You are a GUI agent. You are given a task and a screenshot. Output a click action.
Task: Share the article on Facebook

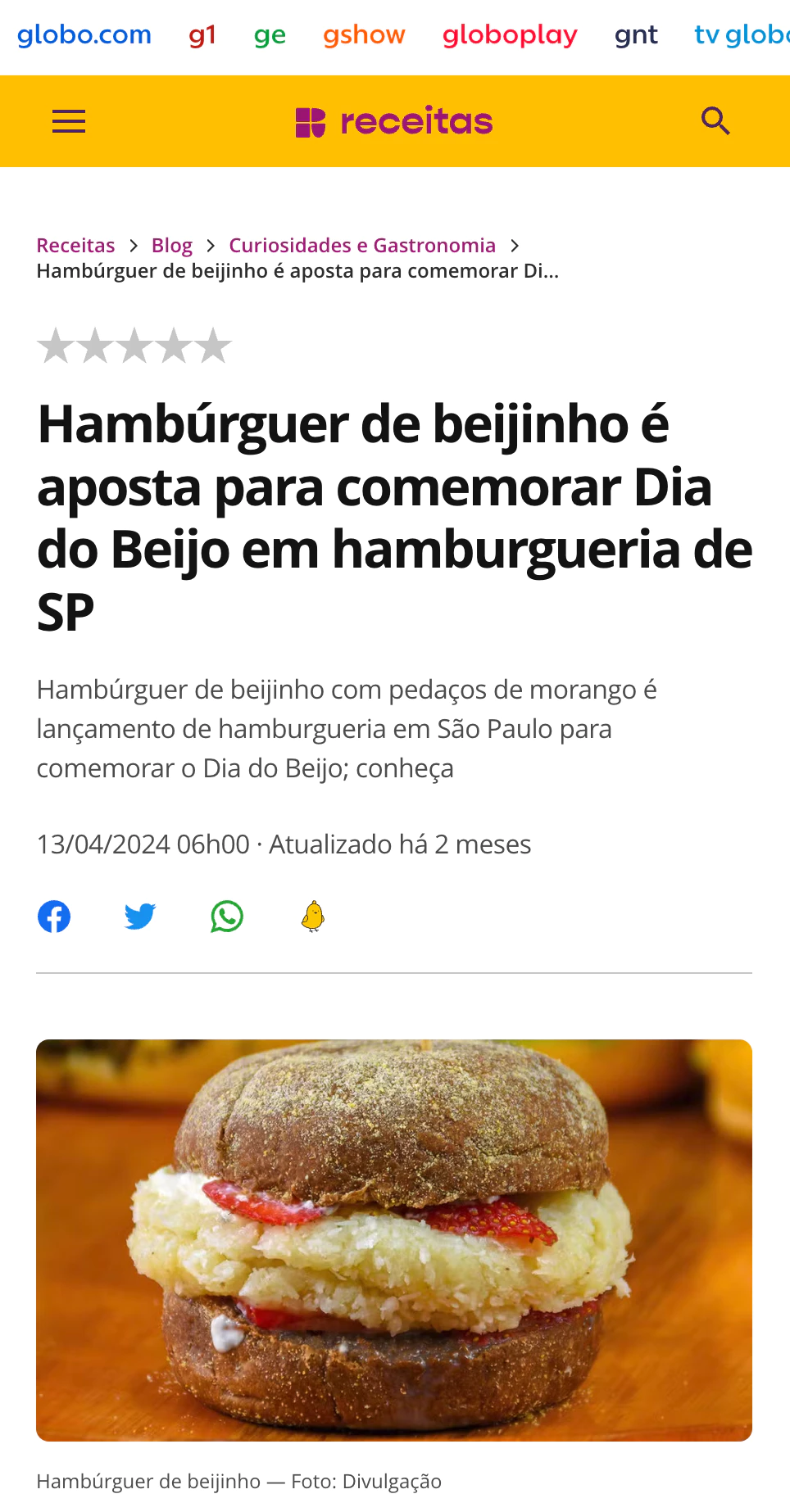click(x=54, y=917)
